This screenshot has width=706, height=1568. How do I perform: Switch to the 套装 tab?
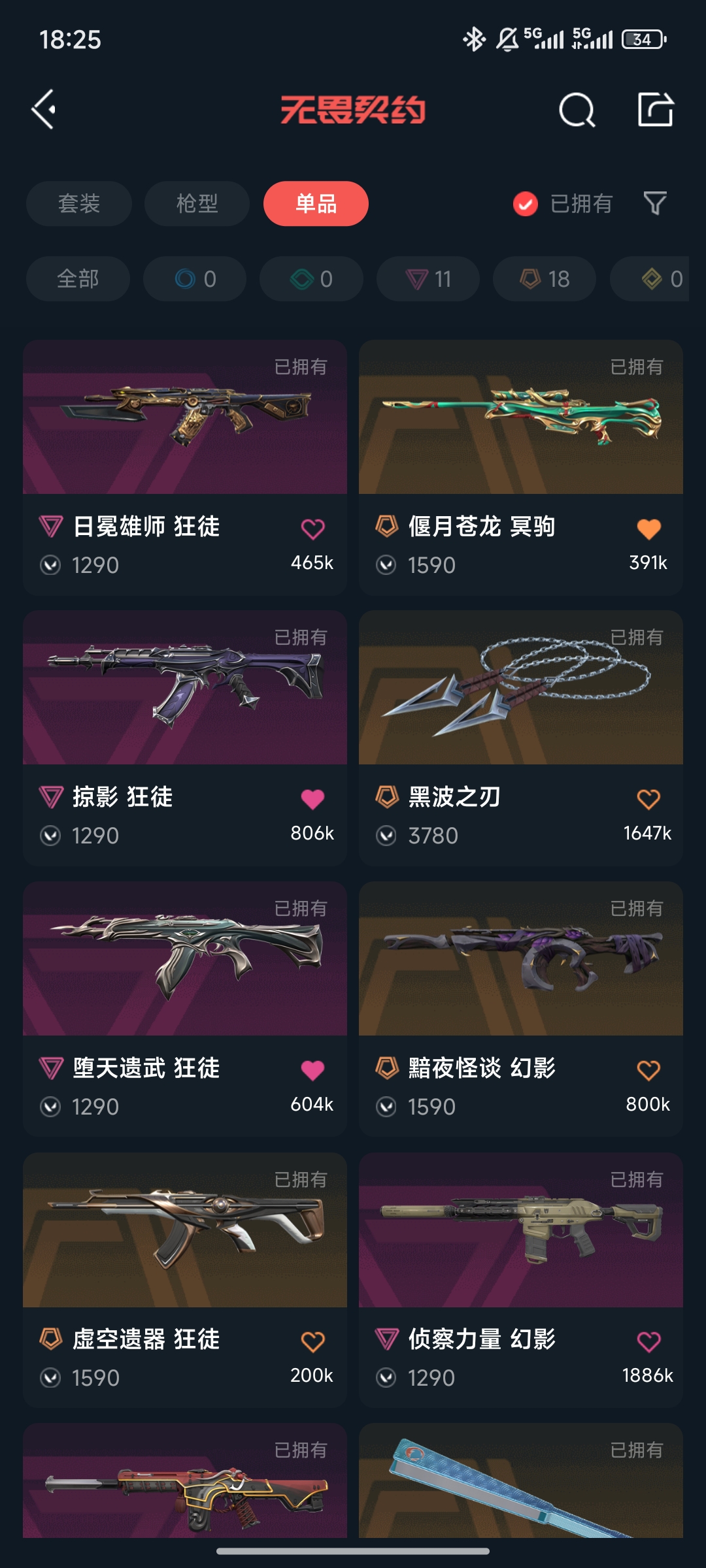point(79,204)
